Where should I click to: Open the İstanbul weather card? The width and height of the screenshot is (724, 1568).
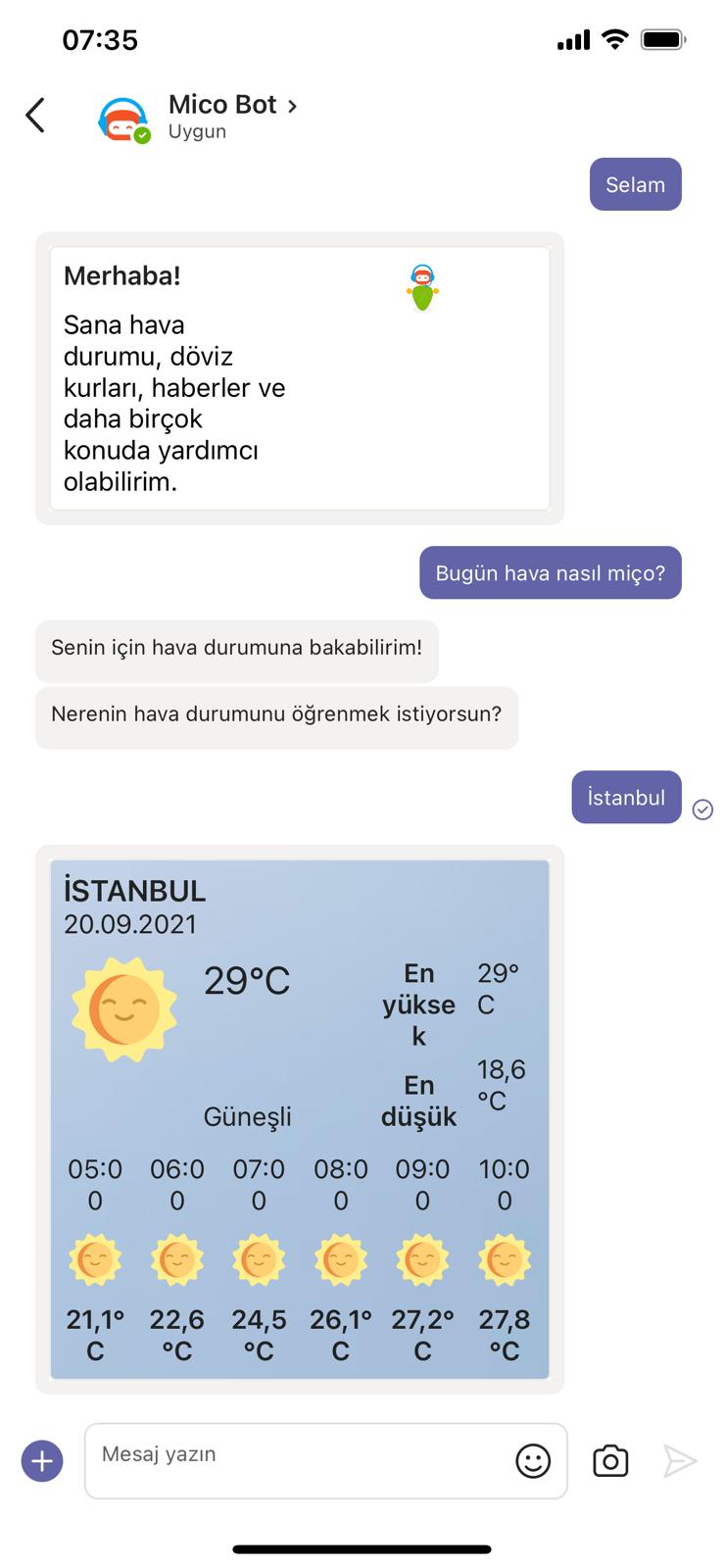point(300,1117)
